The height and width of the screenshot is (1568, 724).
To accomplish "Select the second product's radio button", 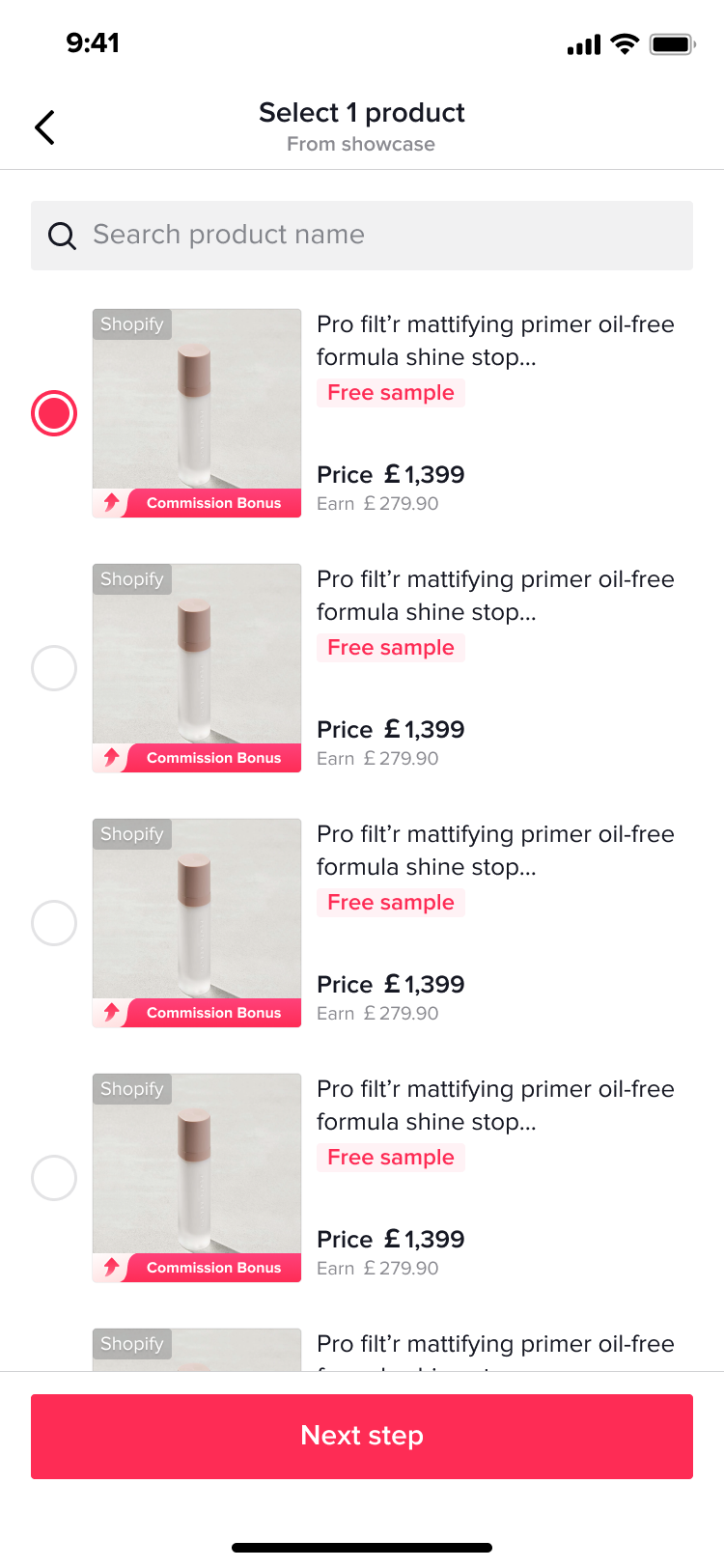I will point(54,668).
